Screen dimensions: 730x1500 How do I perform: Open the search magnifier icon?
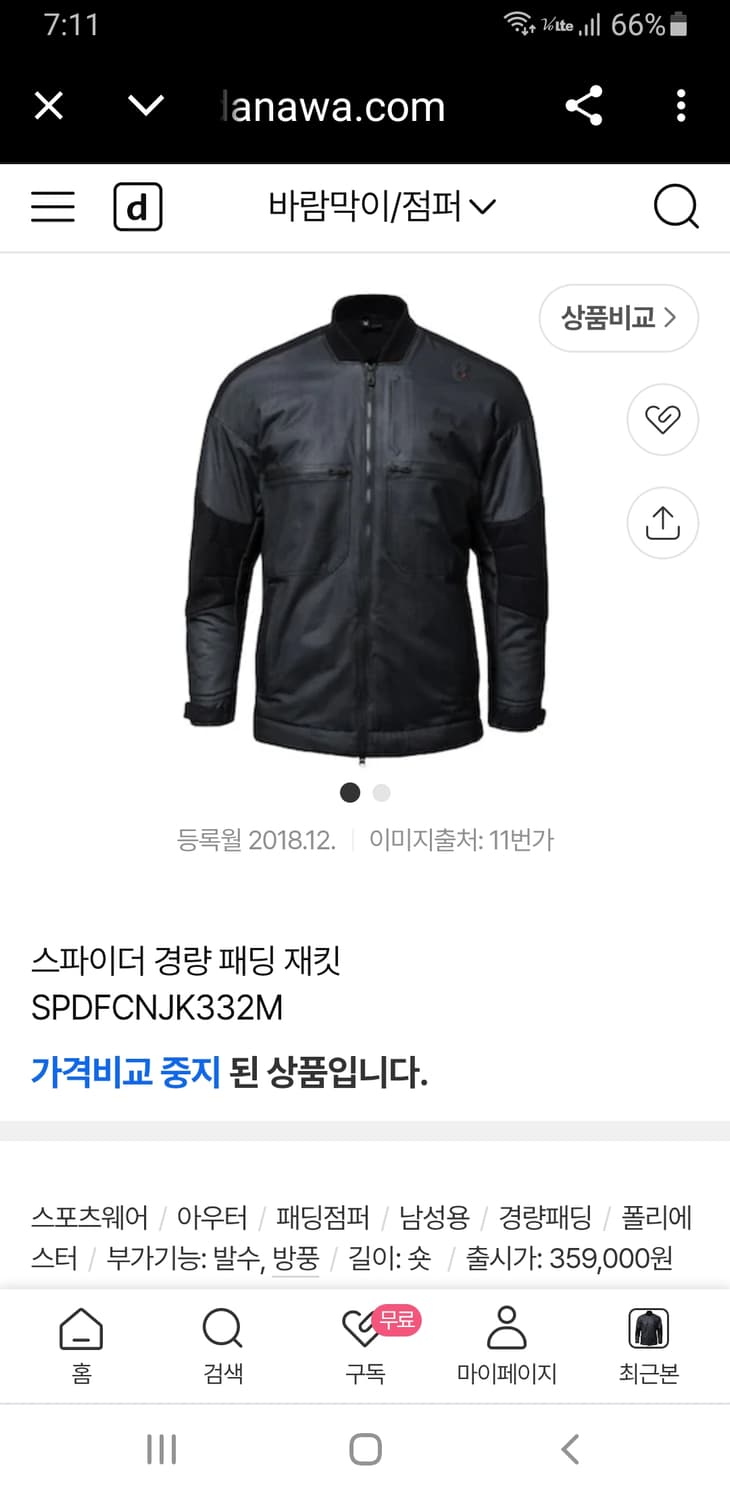click(x=676, y=207)
